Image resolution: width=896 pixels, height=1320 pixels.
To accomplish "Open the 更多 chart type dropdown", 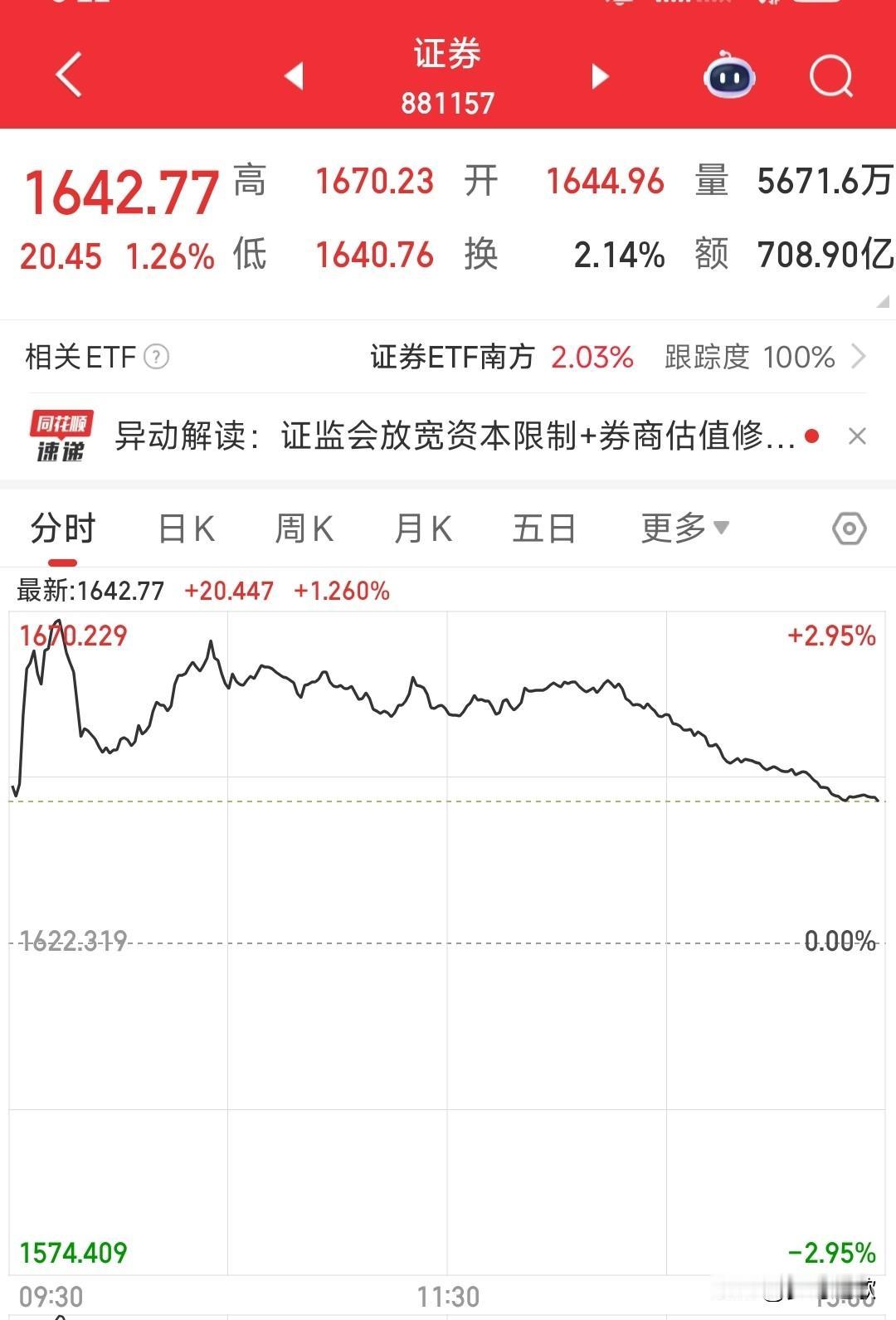I will [x=683, y=528].
